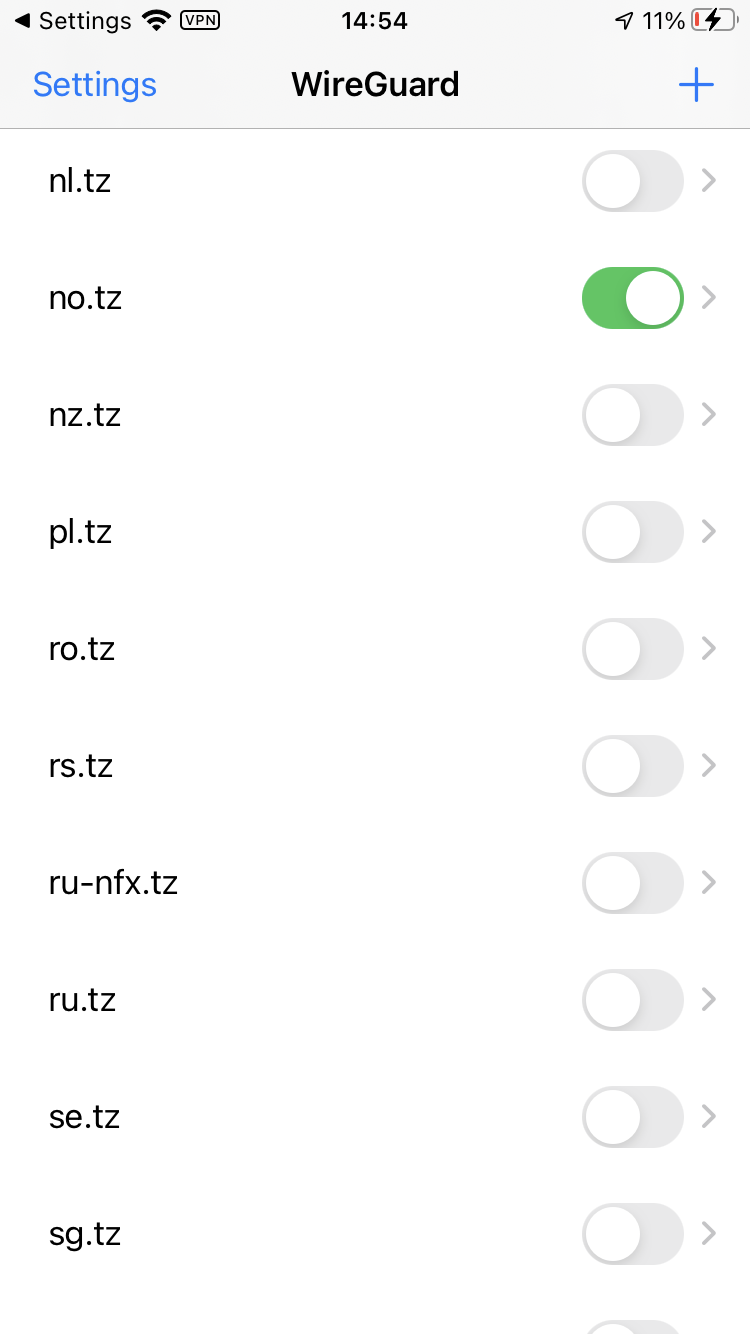Add a new WireGuard tunnel
Screen dimensions: 750x1334
(696, 85)
